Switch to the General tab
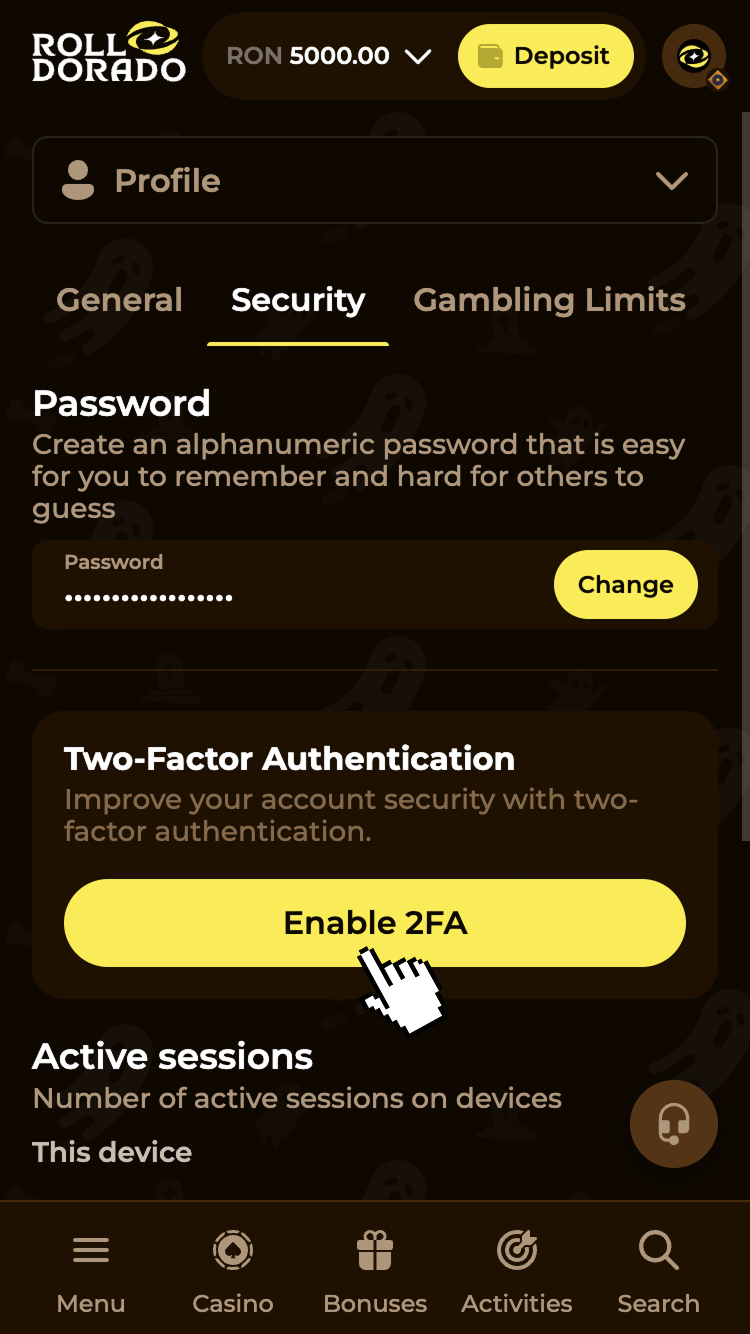This screenshot has height=1334, width=750. (x=119, y=300)
